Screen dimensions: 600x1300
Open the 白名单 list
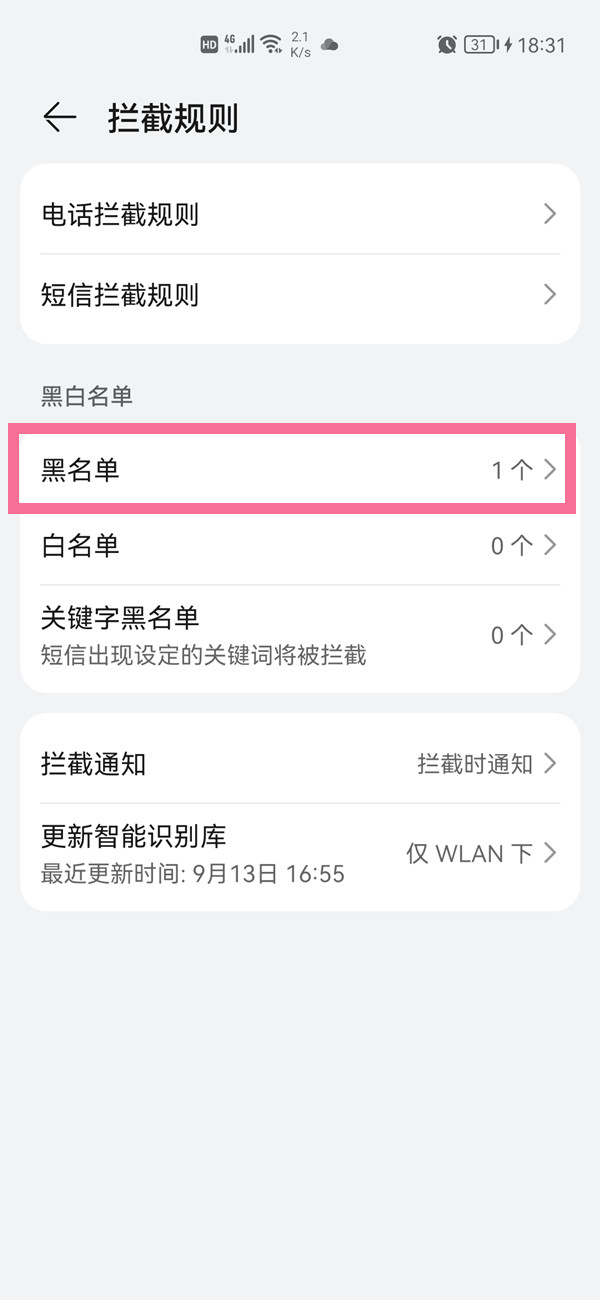coord(300,546)
